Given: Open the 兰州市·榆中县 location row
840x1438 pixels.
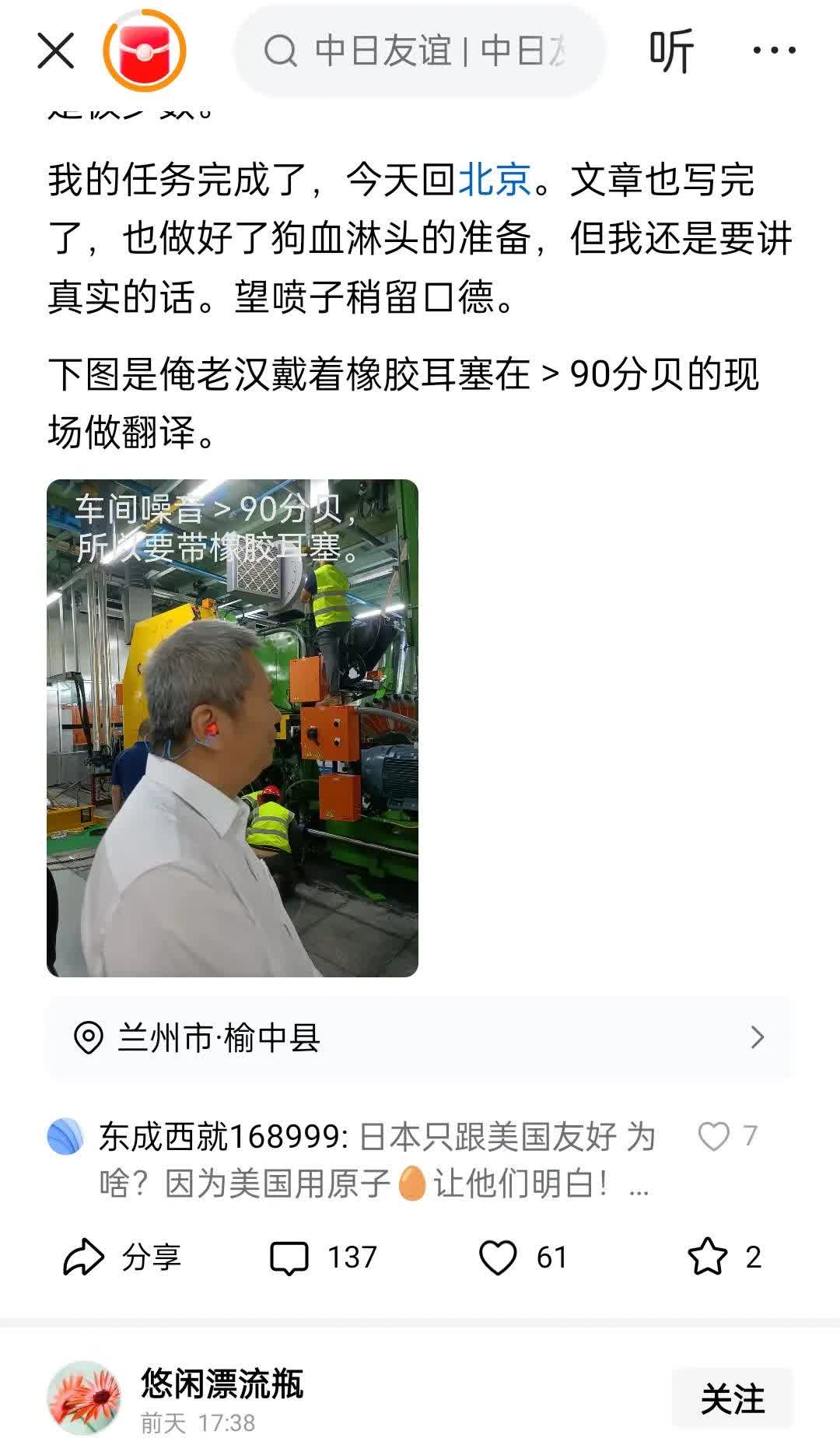Looking at the screenshot, I should (420, 1037).
